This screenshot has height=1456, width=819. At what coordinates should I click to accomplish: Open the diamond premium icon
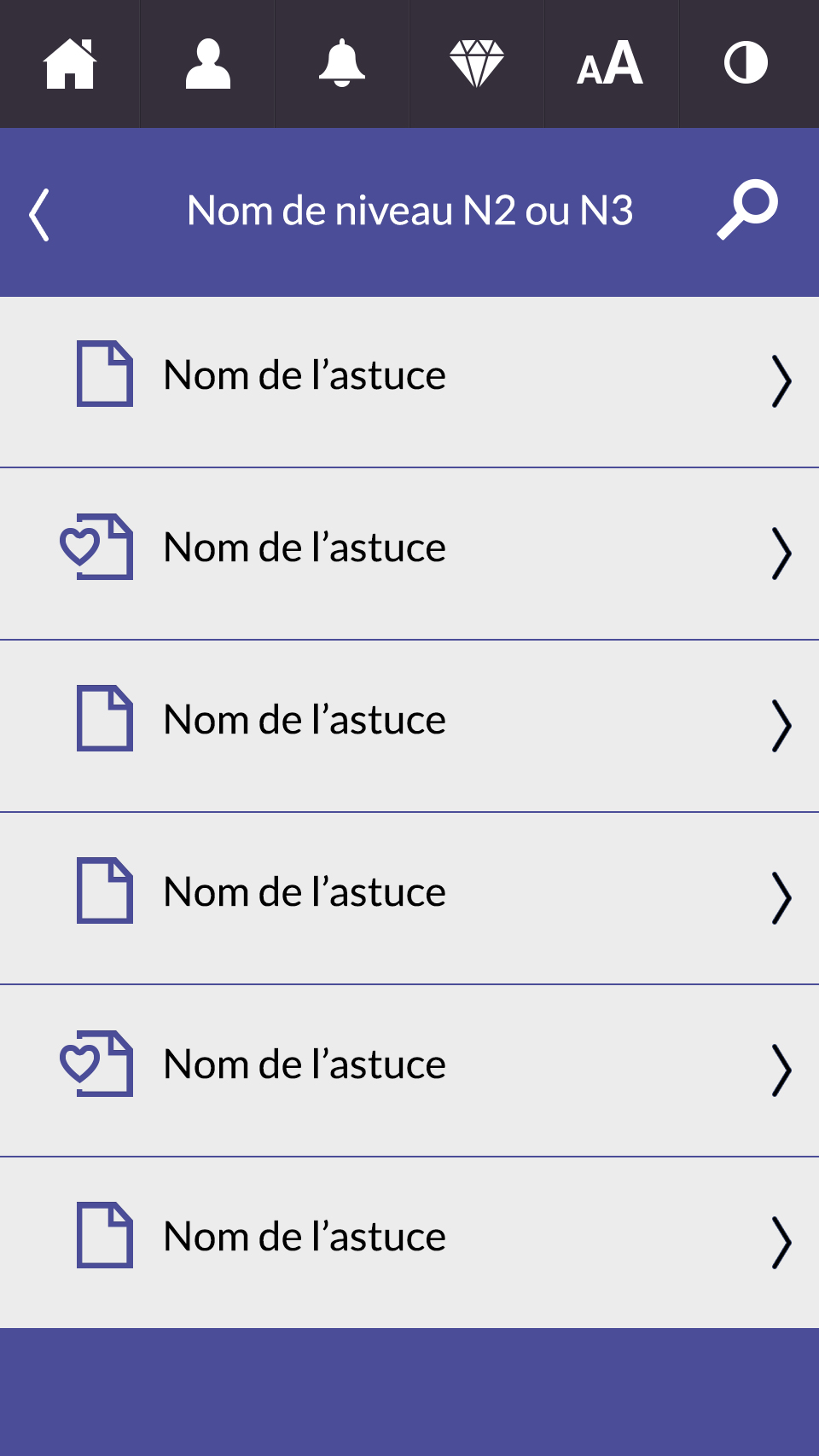(477, 64)
